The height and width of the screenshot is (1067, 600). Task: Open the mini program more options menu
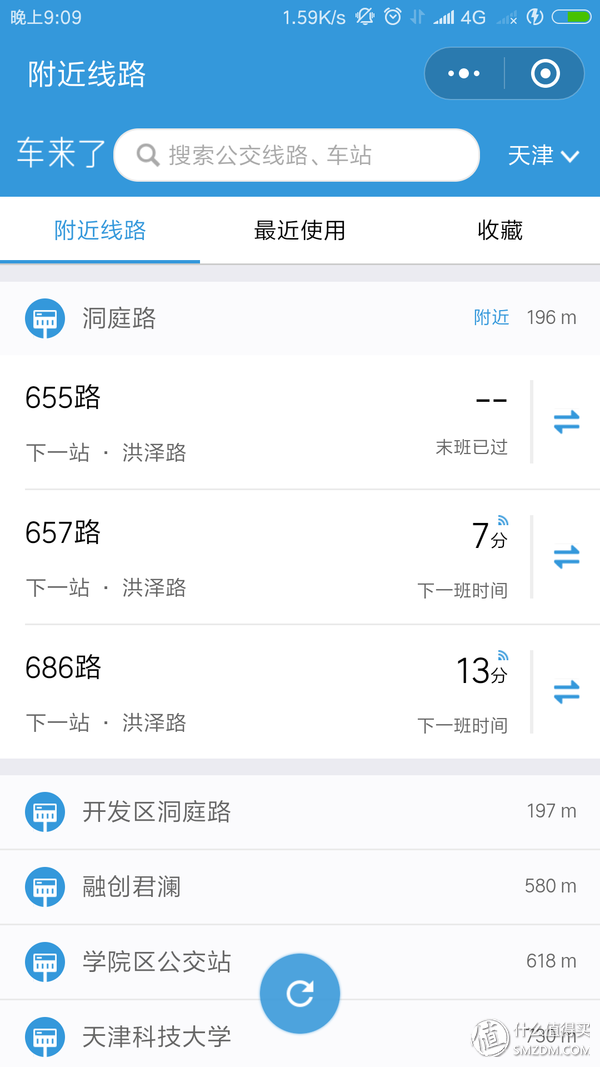(x=464, y=73)
